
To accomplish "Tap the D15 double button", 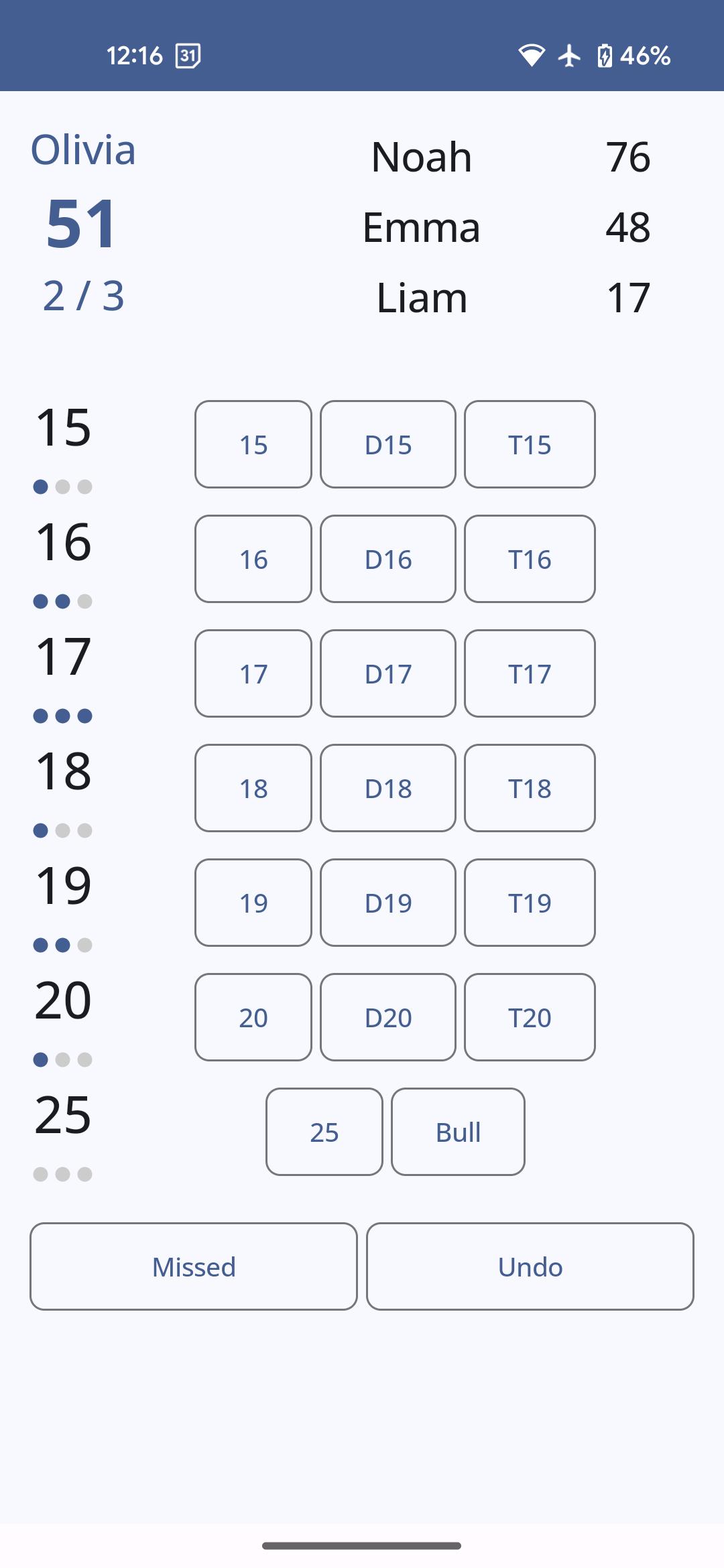I will tap(388, 444).
